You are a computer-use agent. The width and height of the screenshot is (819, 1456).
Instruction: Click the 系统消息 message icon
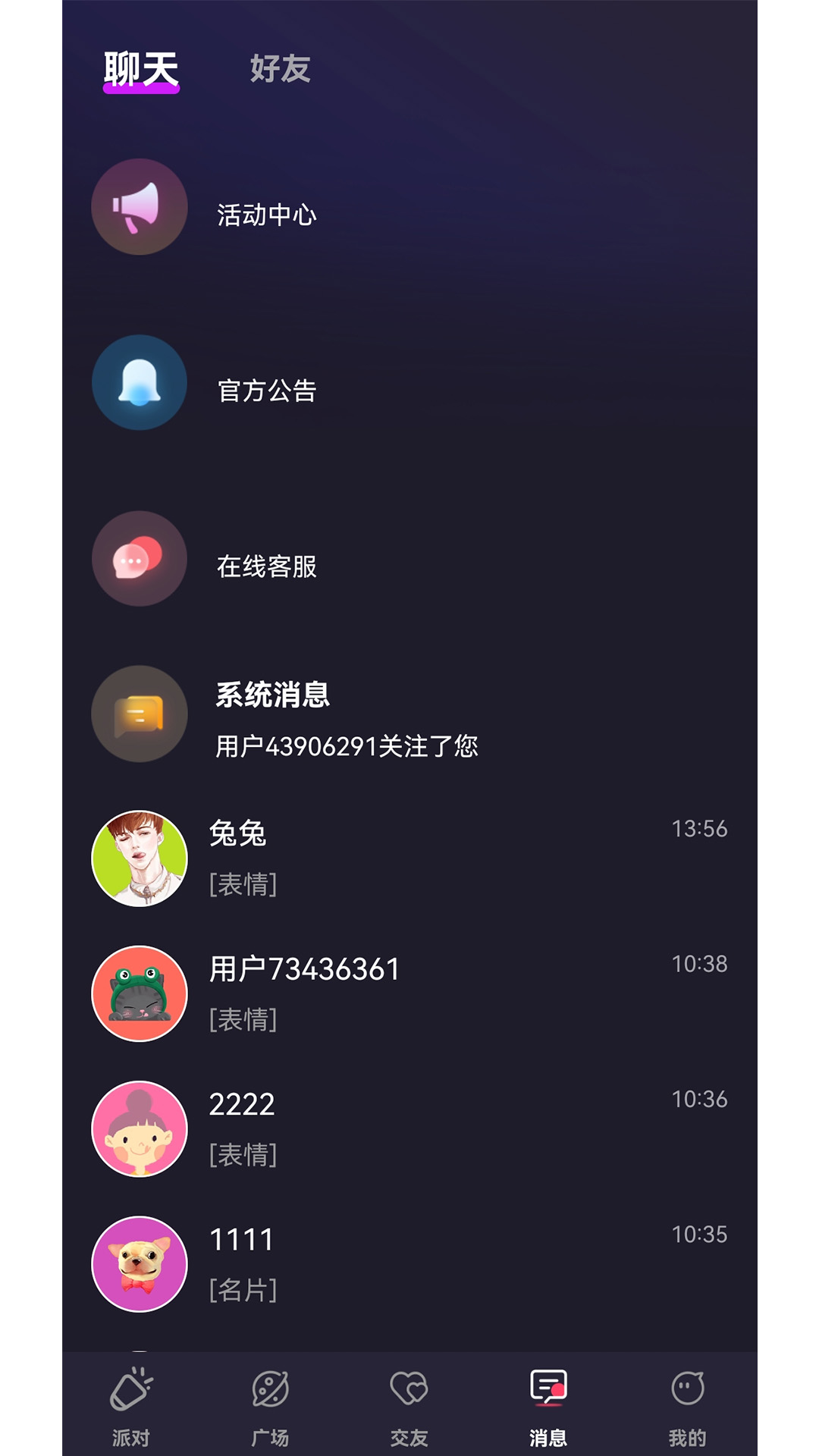pyautogui.click(x=139, y=713)
